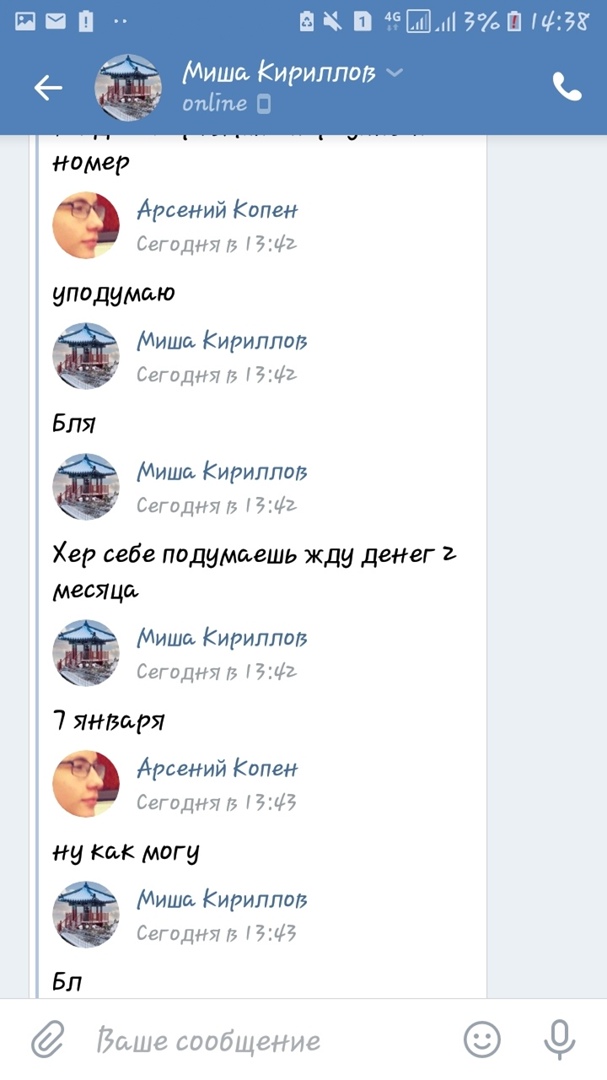Image resolution: width=607 pixels, height=1080 pixels.
Task: Open Миша Кириллов's avatar in header
Action: pos(128,88)
